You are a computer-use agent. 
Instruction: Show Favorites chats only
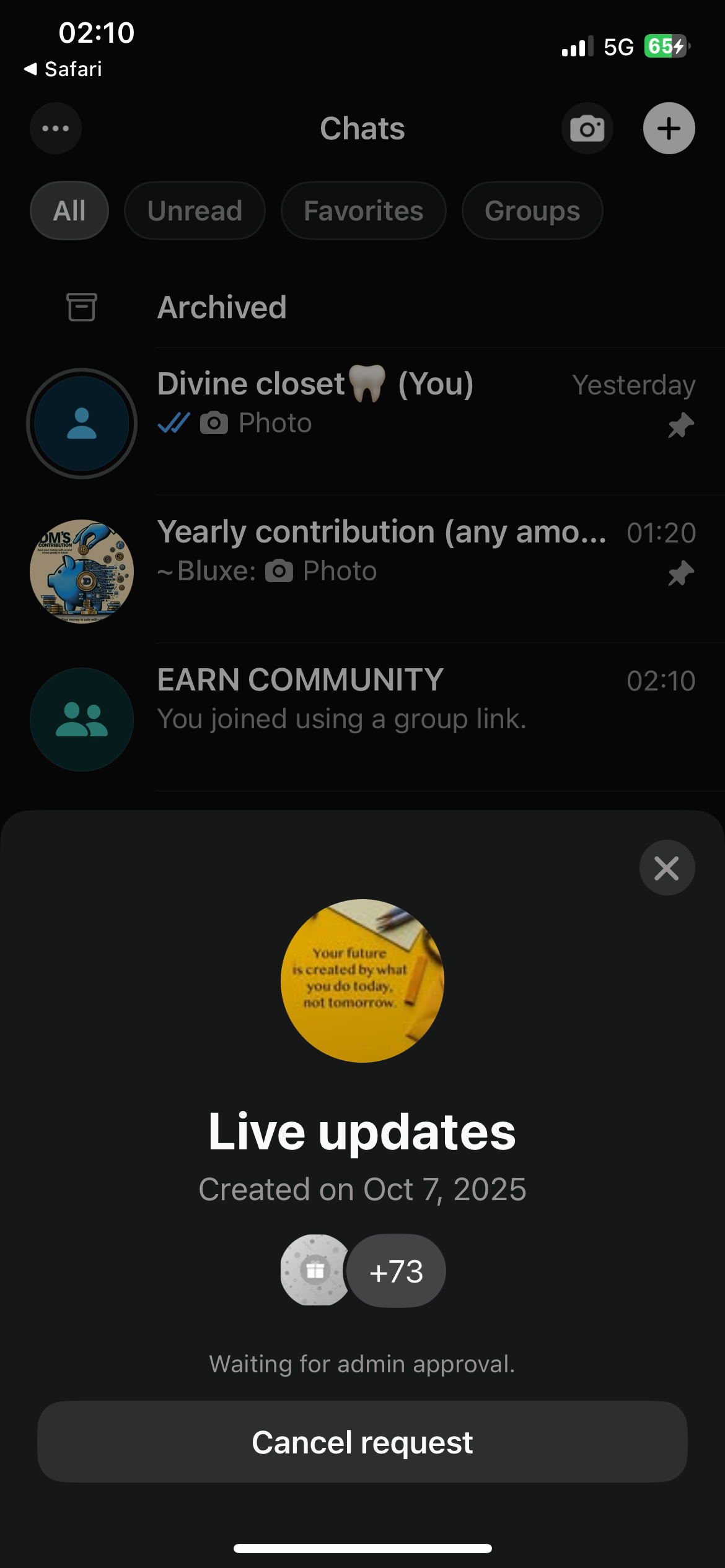point(364,211)
